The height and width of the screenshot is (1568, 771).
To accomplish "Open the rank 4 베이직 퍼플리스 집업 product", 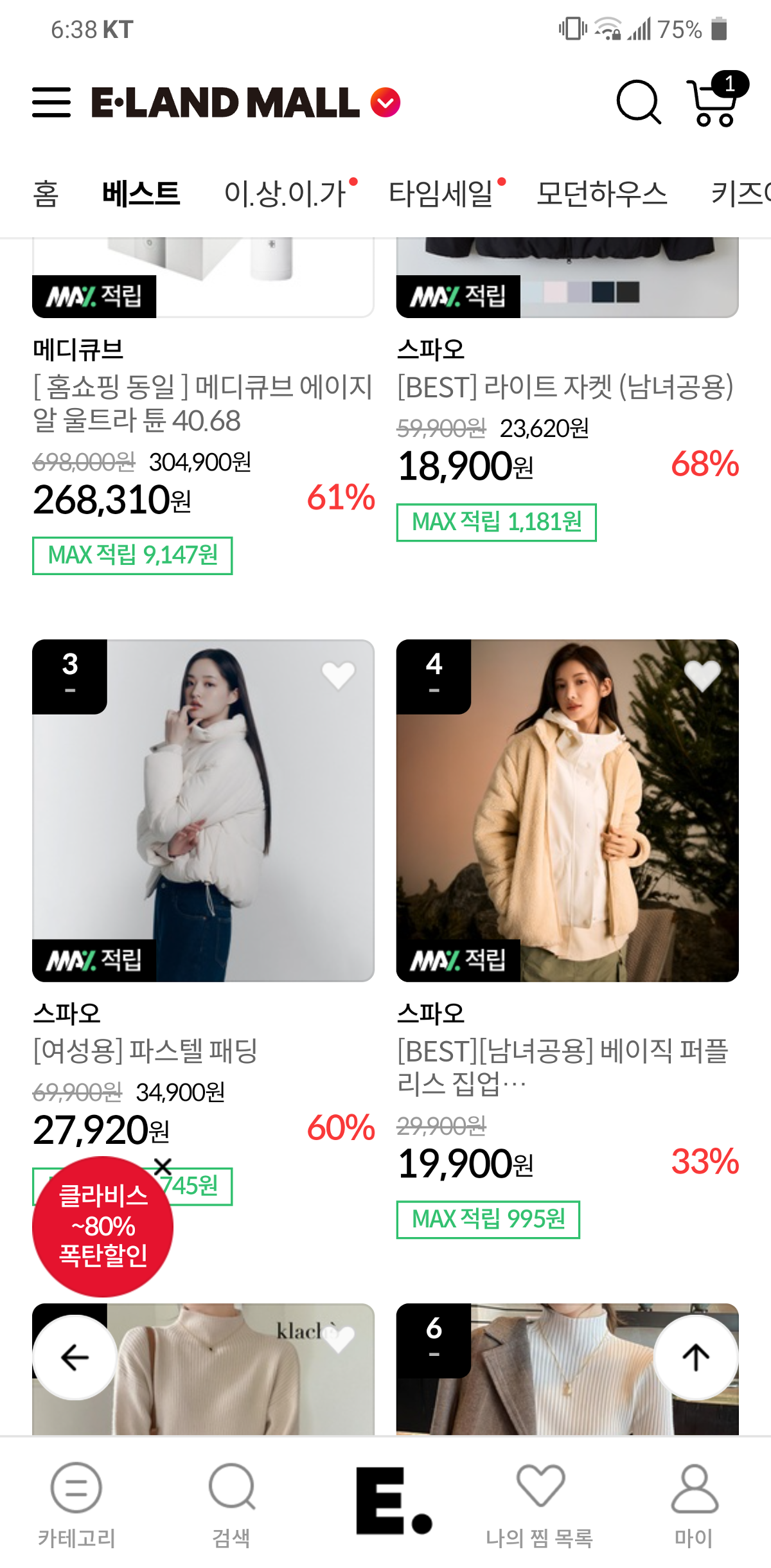I will 567,810.
